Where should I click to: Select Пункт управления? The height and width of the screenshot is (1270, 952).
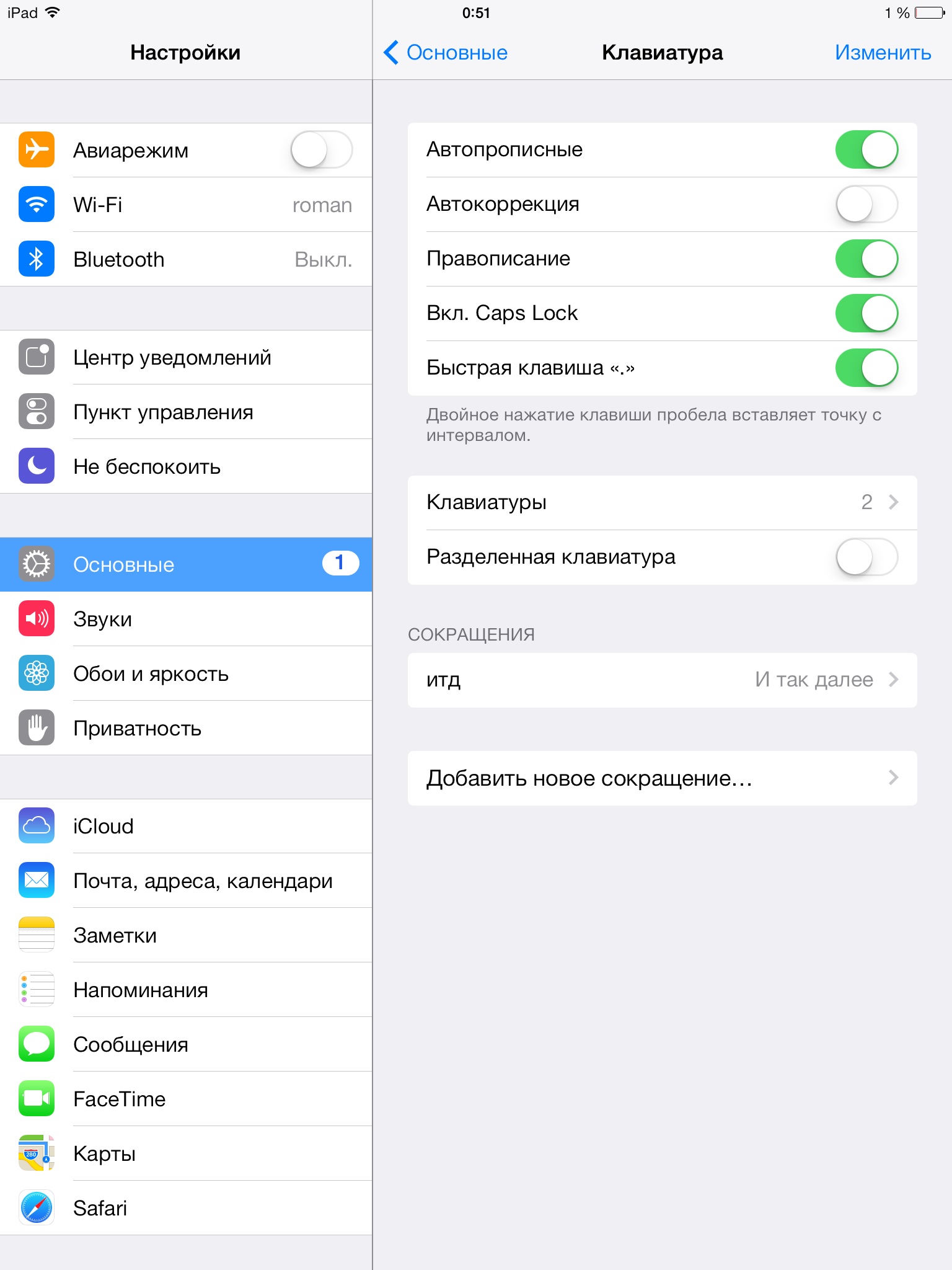186,412
